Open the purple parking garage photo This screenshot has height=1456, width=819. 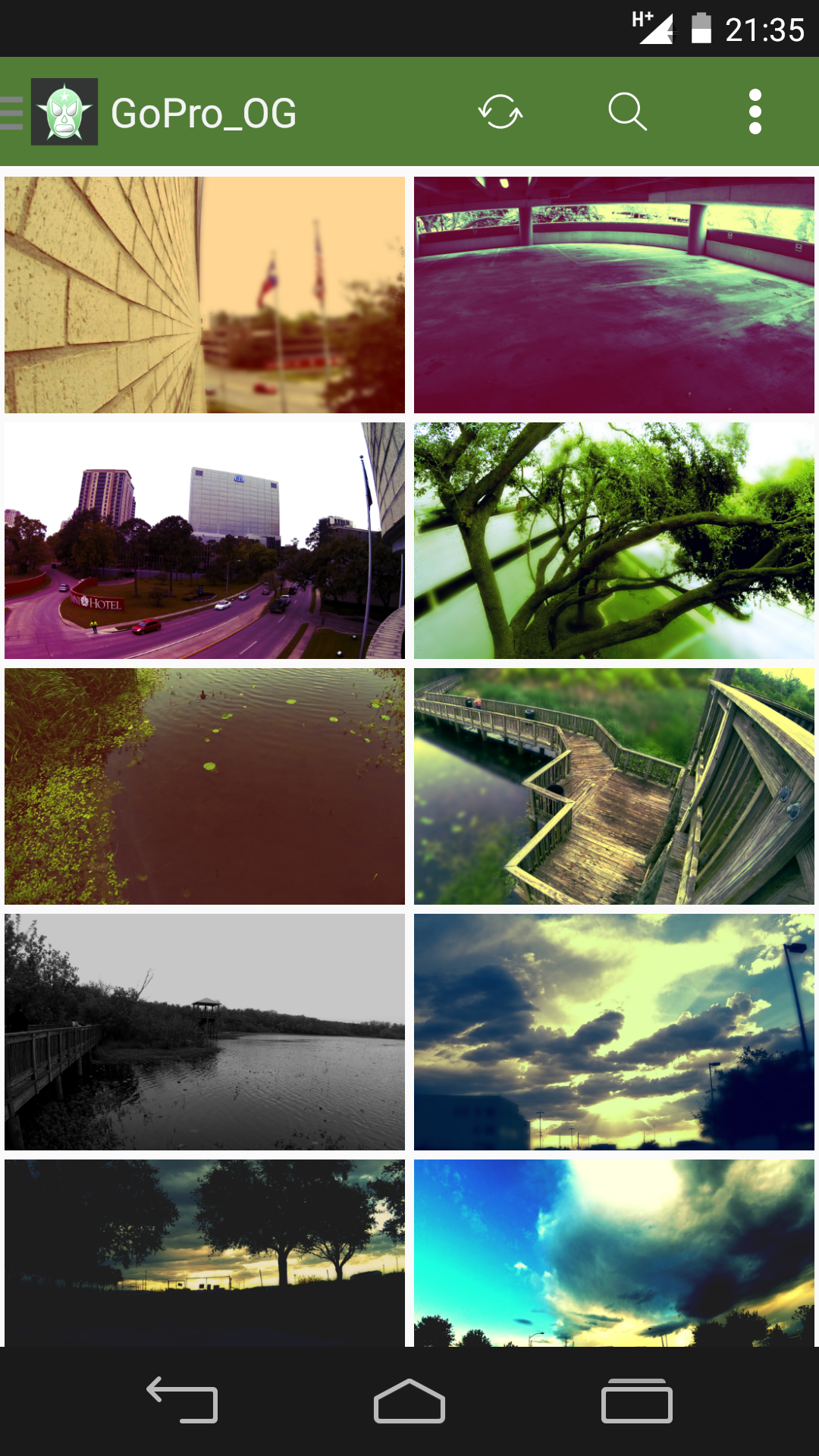coord(614,295)
